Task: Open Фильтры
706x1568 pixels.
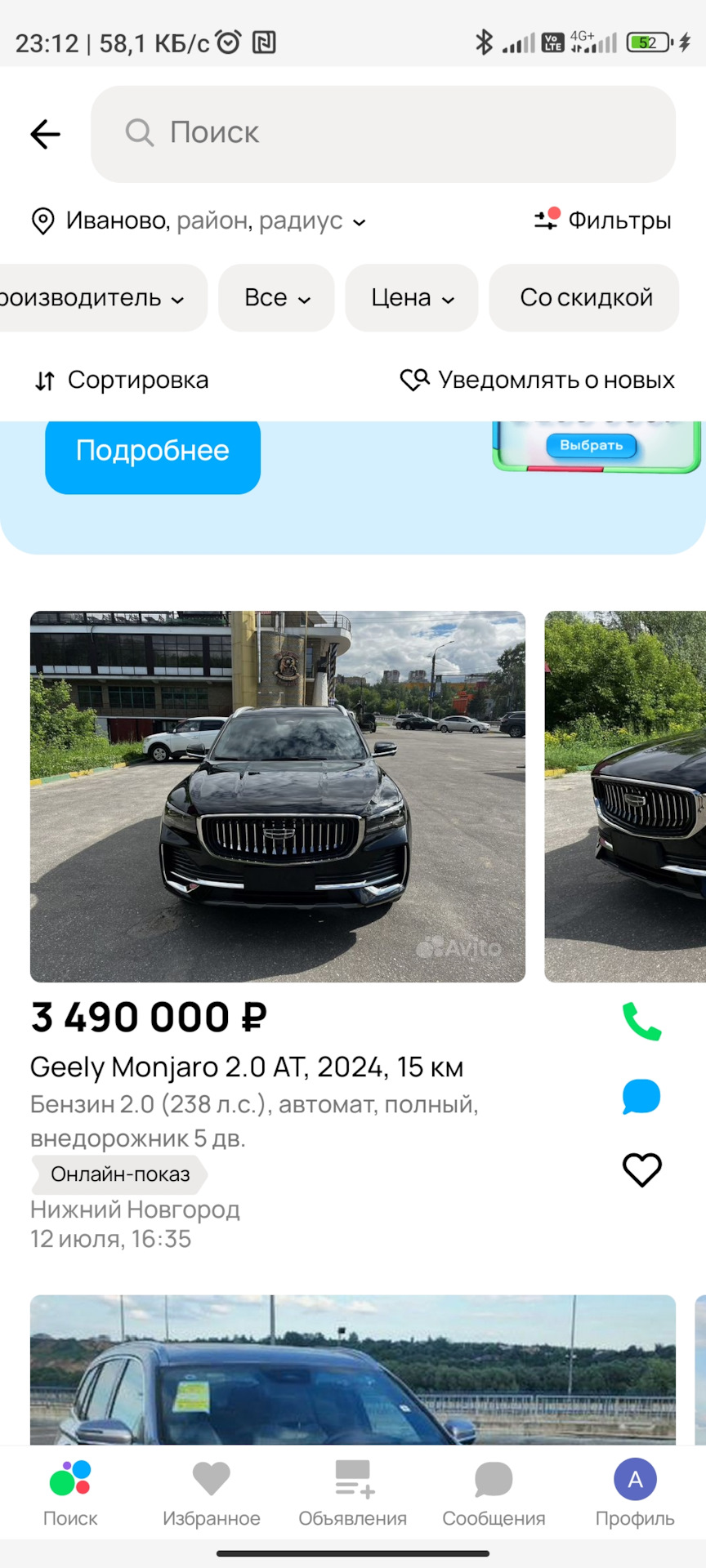Action: (603, 220)
